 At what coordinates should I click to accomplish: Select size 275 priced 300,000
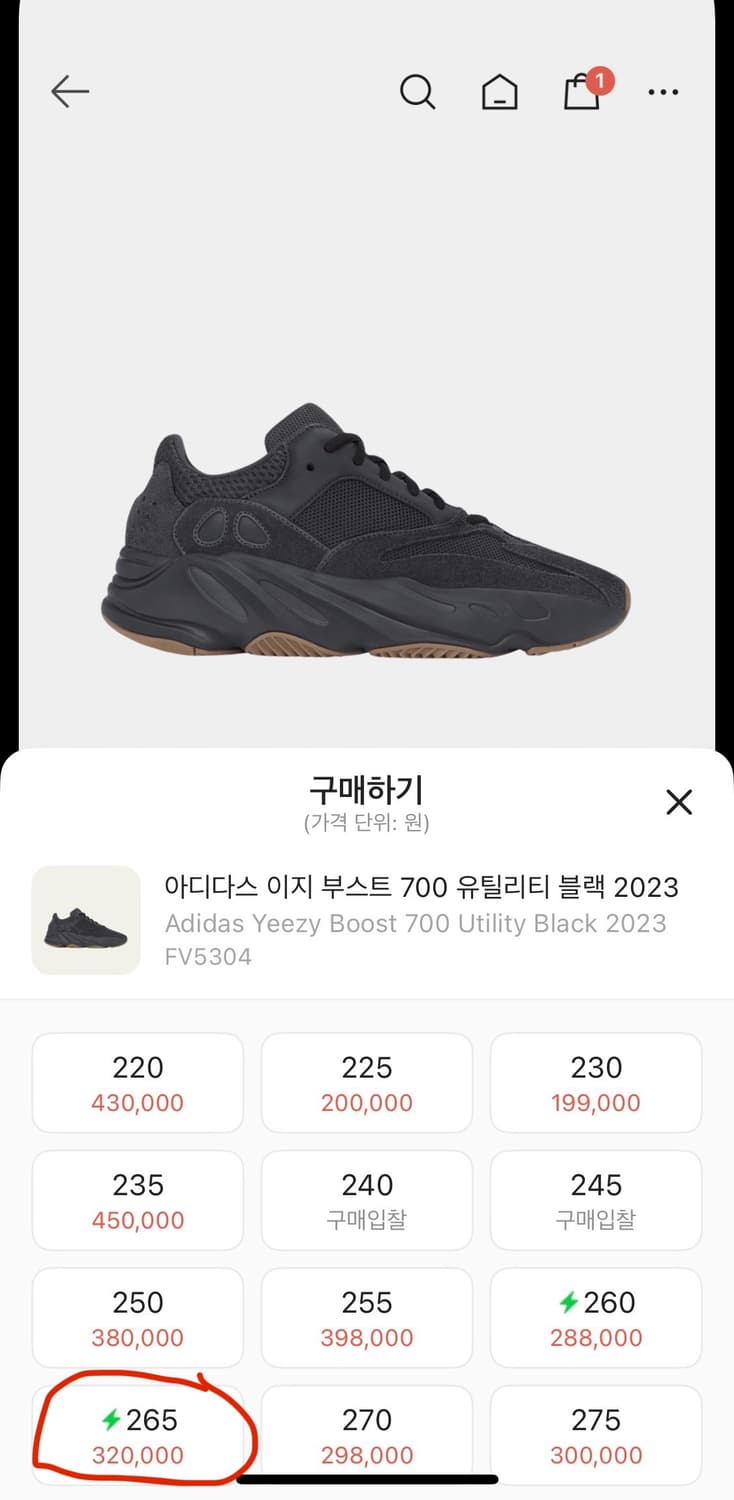596,1434
